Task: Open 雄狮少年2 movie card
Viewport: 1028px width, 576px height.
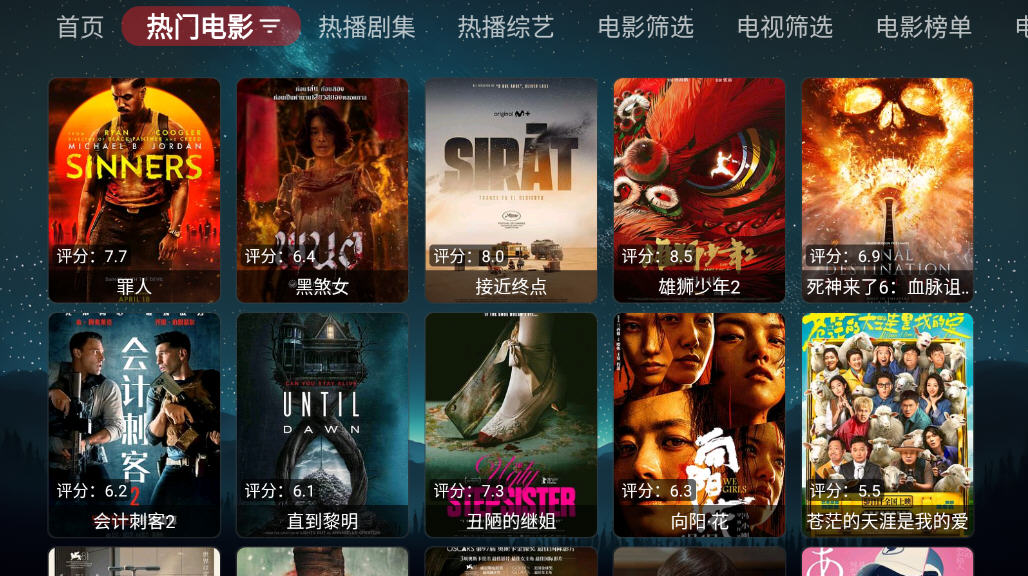Action: coord(699,190)
